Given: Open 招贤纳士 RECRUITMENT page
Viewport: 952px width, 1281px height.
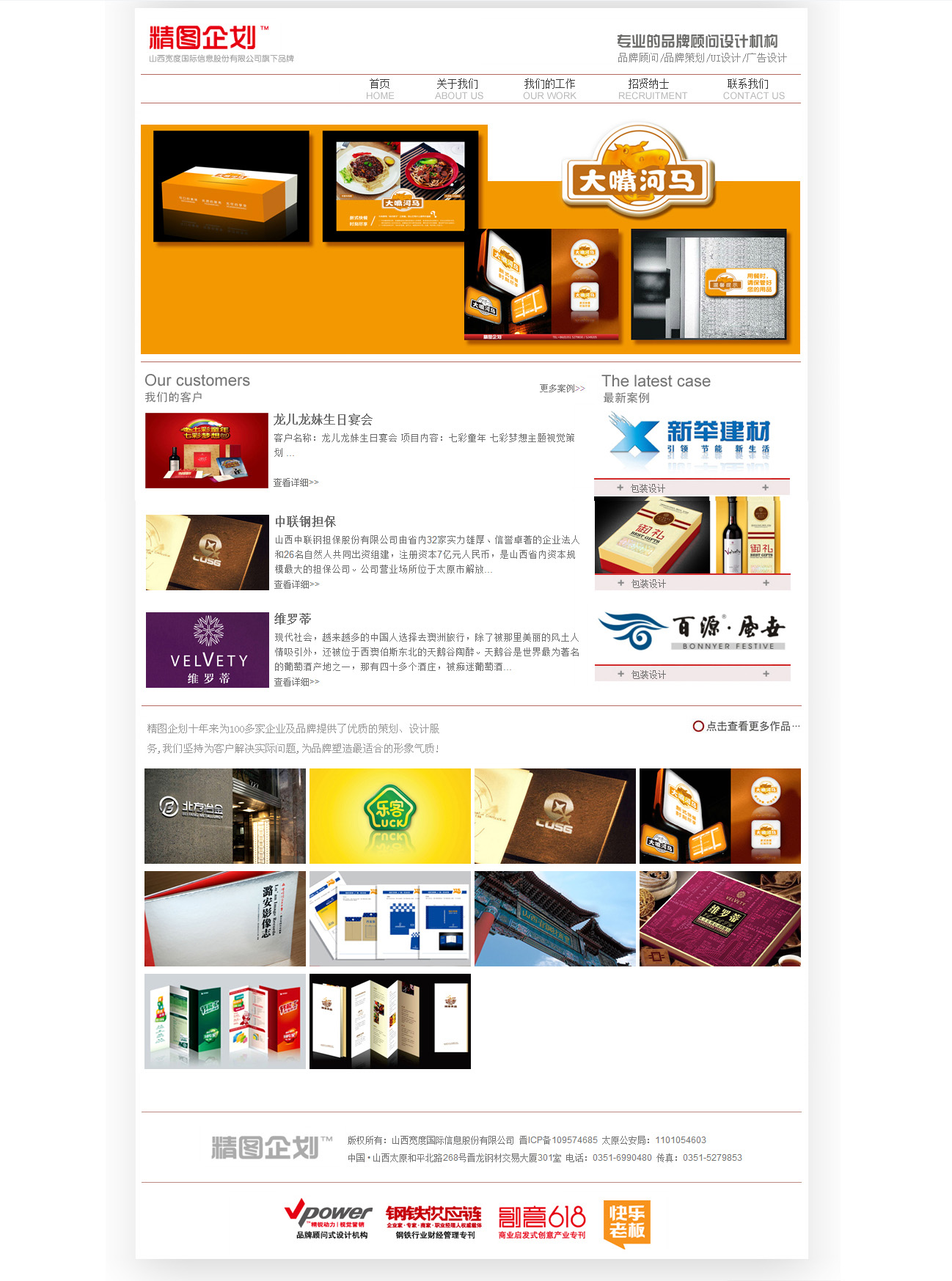Looking at the screenshot, I should coord(652,89).
